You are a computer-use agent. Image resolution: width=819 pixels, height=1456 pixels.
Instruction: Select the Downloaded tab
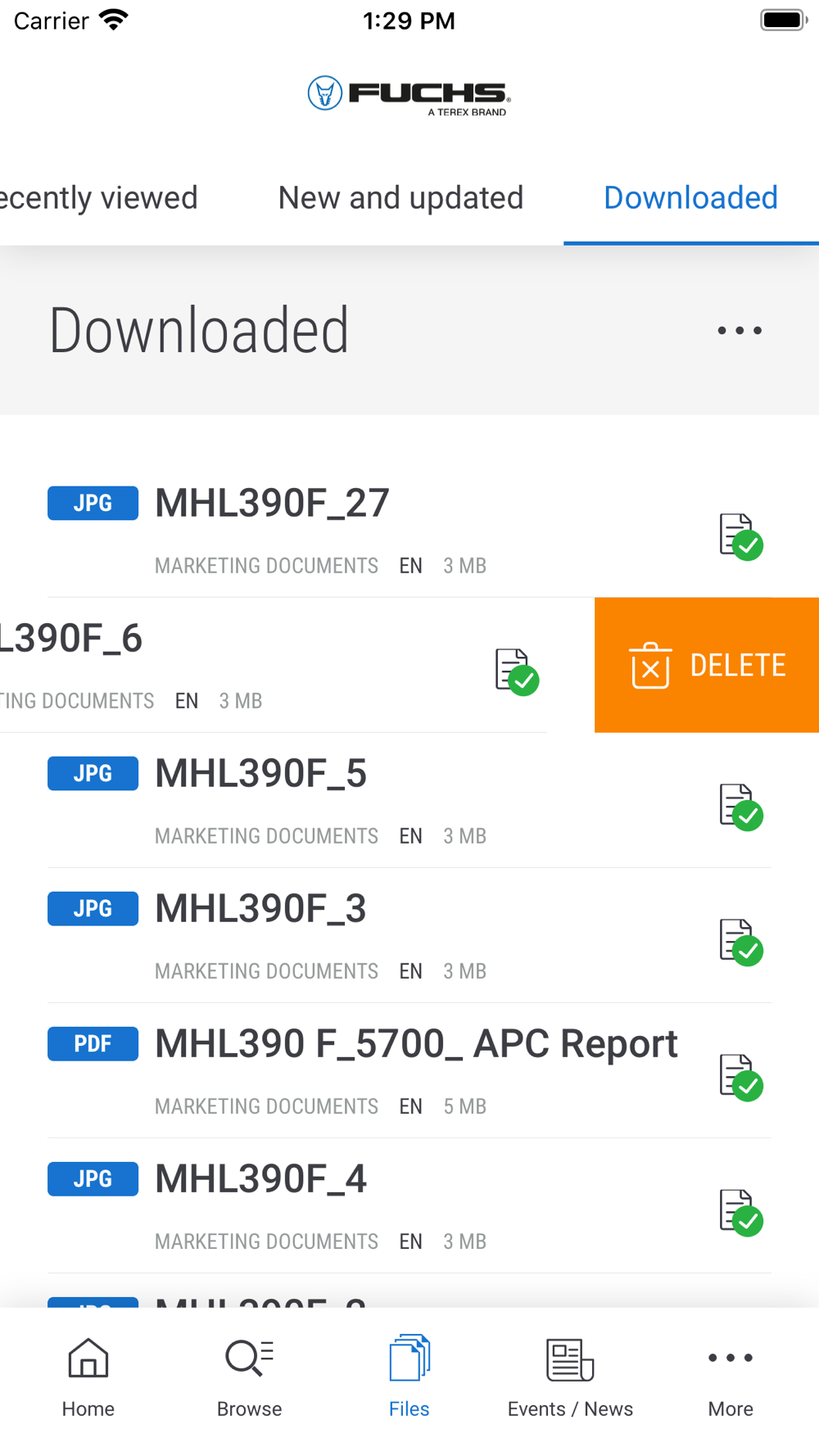[x=690, y=198]
